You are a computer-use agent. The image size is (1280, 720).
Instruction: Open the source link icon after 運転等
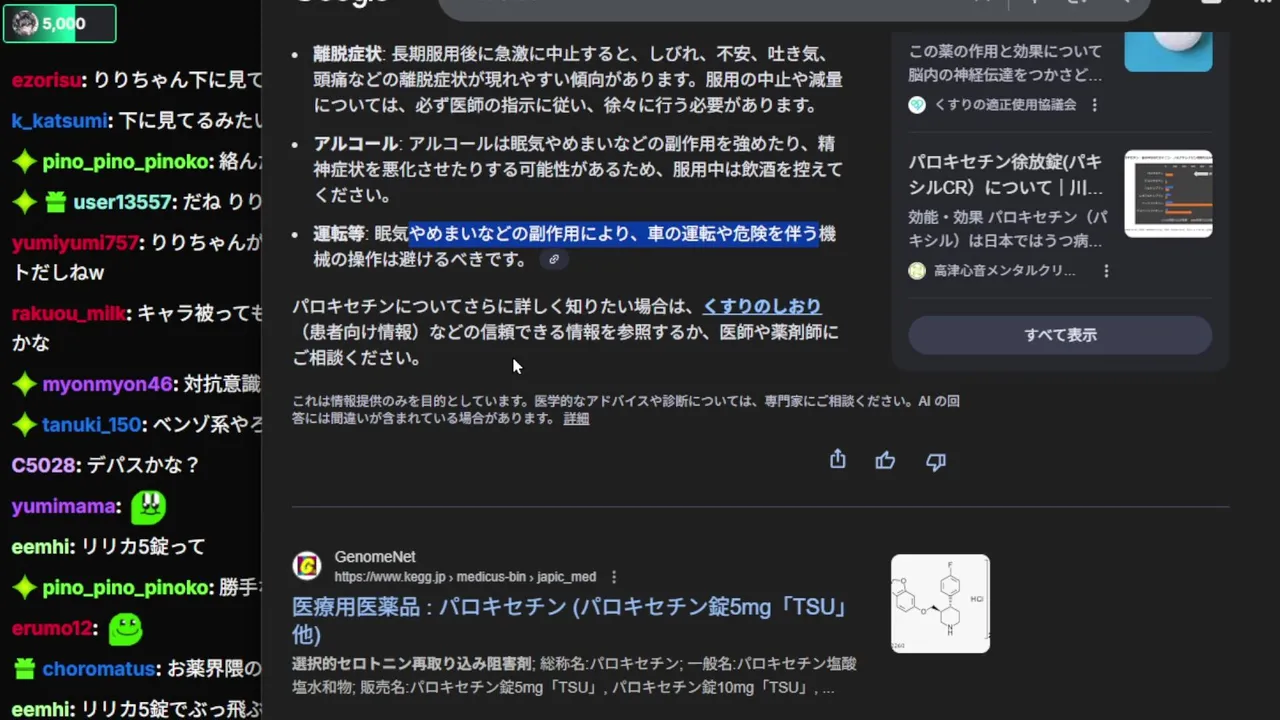point(553,260)
